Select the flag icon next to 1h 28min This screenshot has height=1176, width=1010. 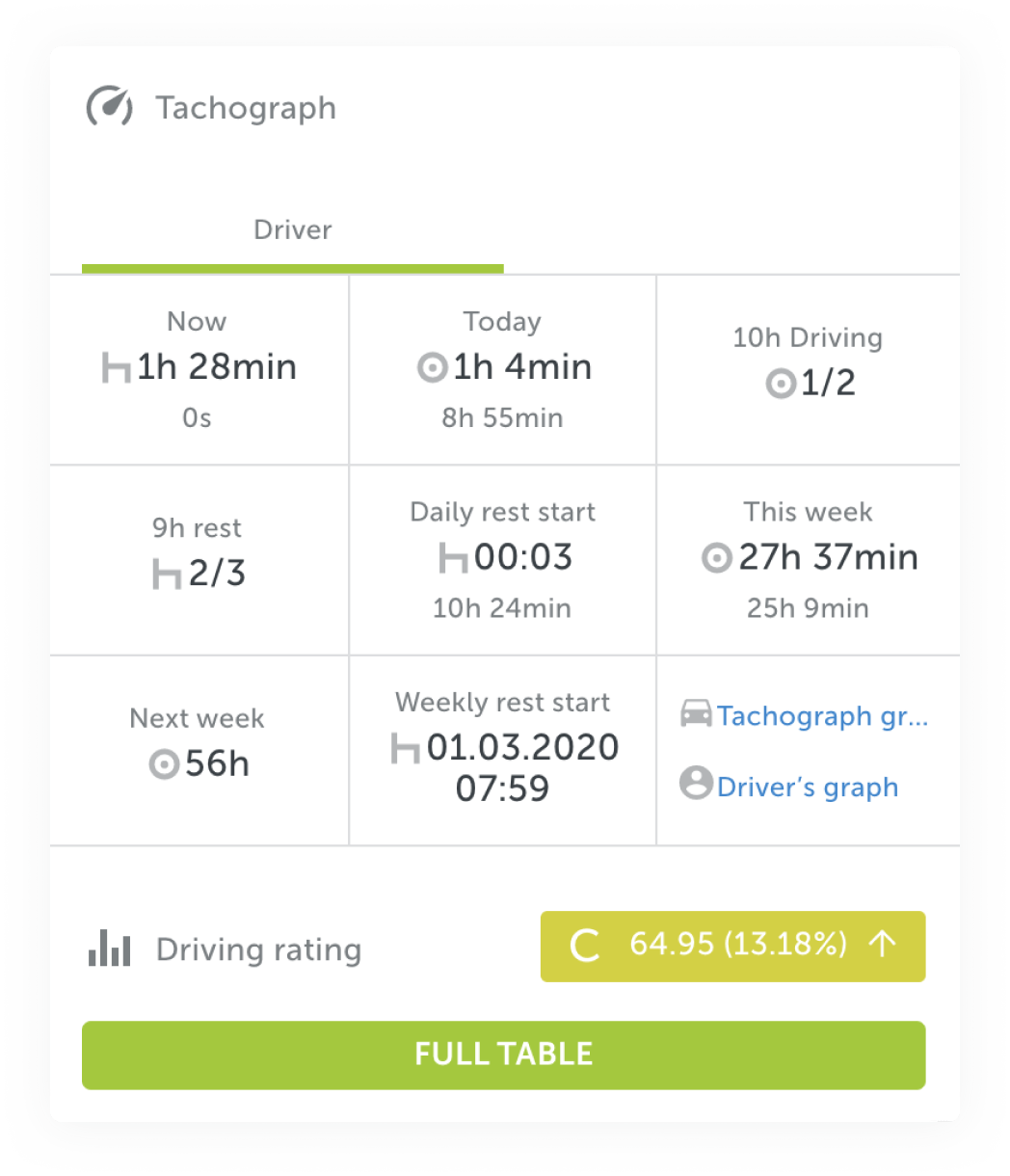pos(117,367)
